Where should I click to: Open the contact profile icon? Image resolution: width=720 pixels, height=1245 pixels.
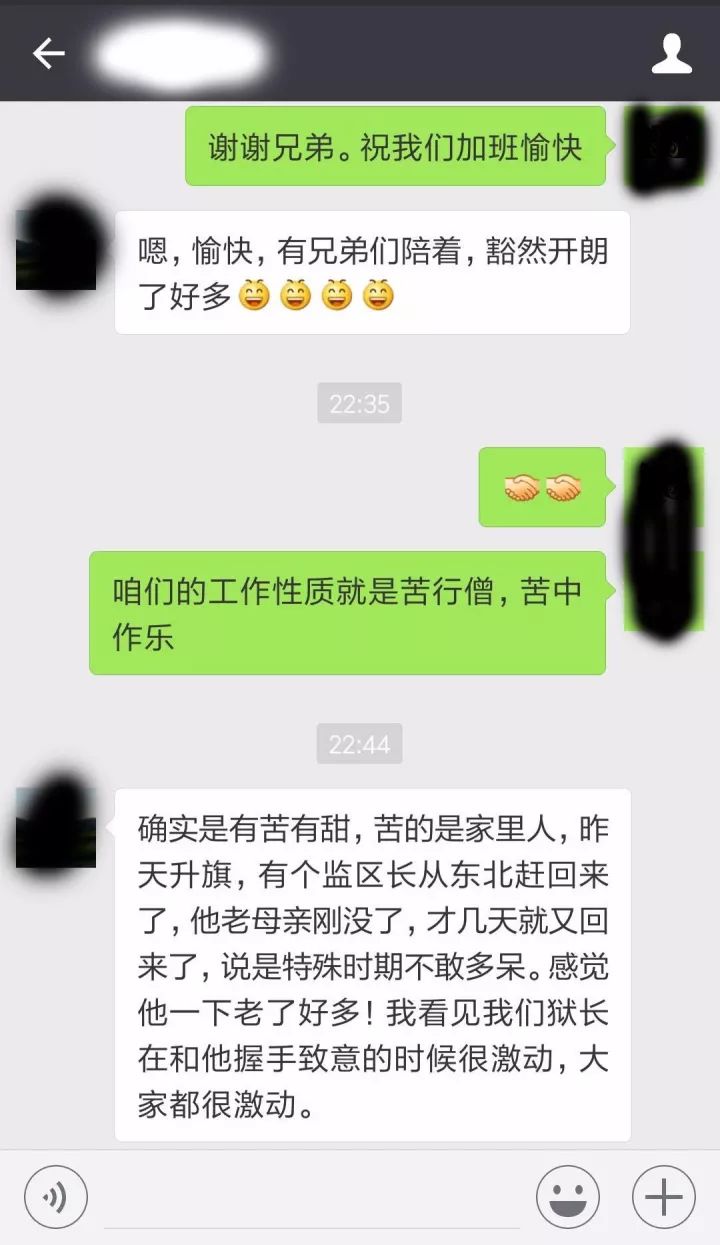coord(671,53)
